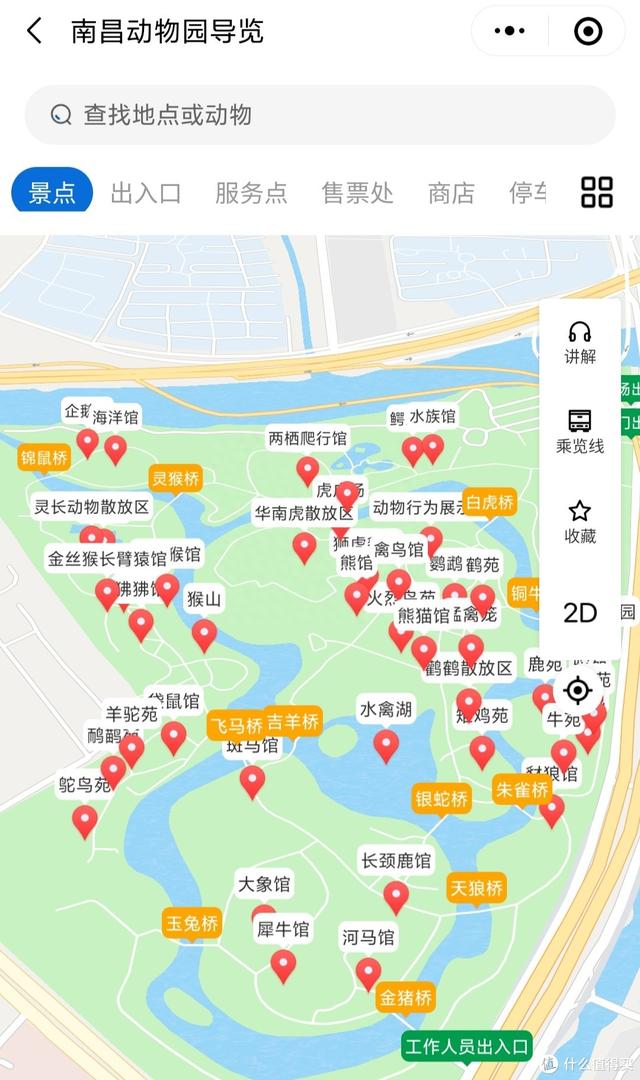
Task: Show the 乘览线 tour bus route
Action: coord(580,432)
